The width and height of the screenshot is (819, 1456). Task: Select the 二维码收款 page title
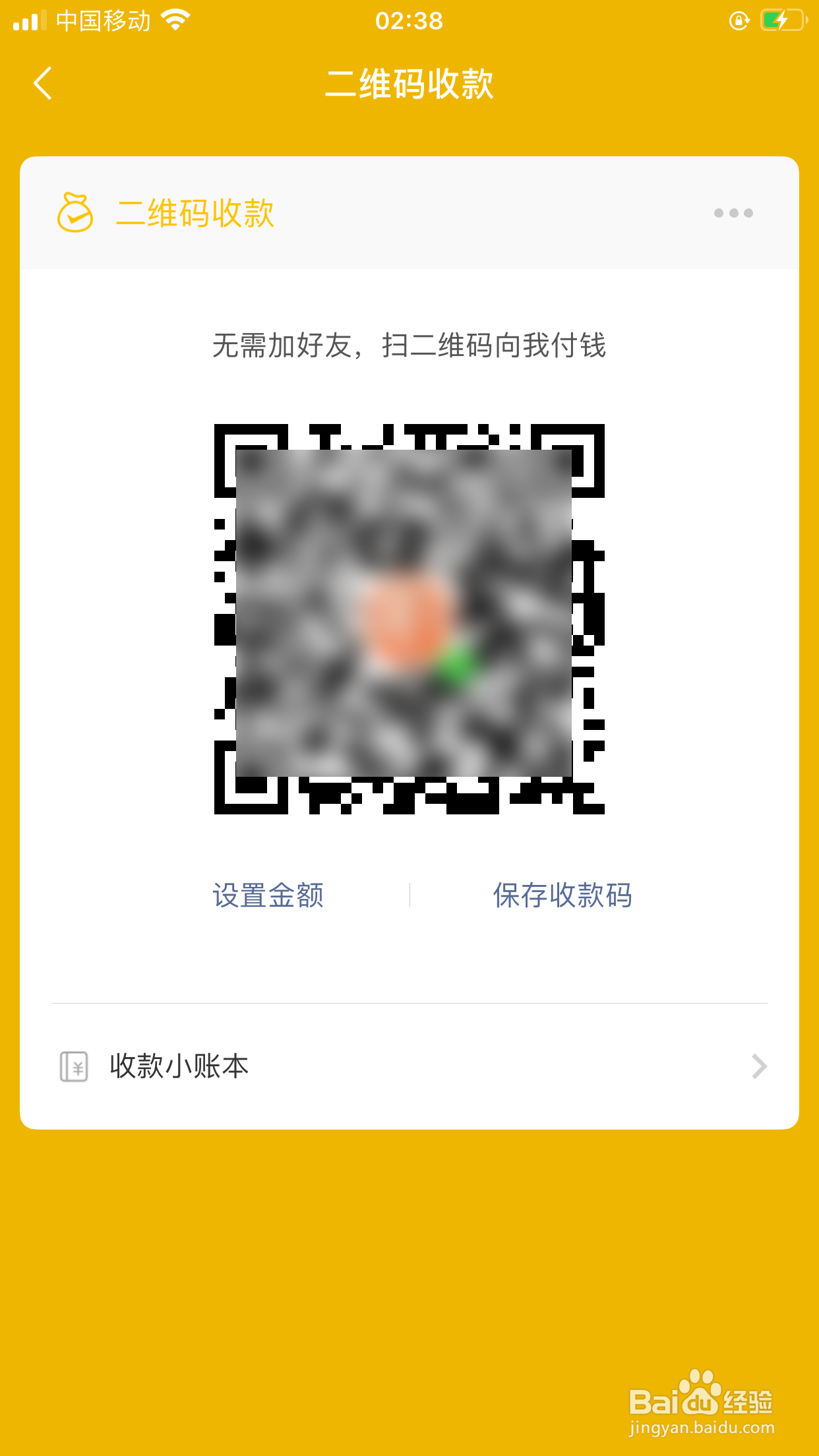(x=409, y=85)
